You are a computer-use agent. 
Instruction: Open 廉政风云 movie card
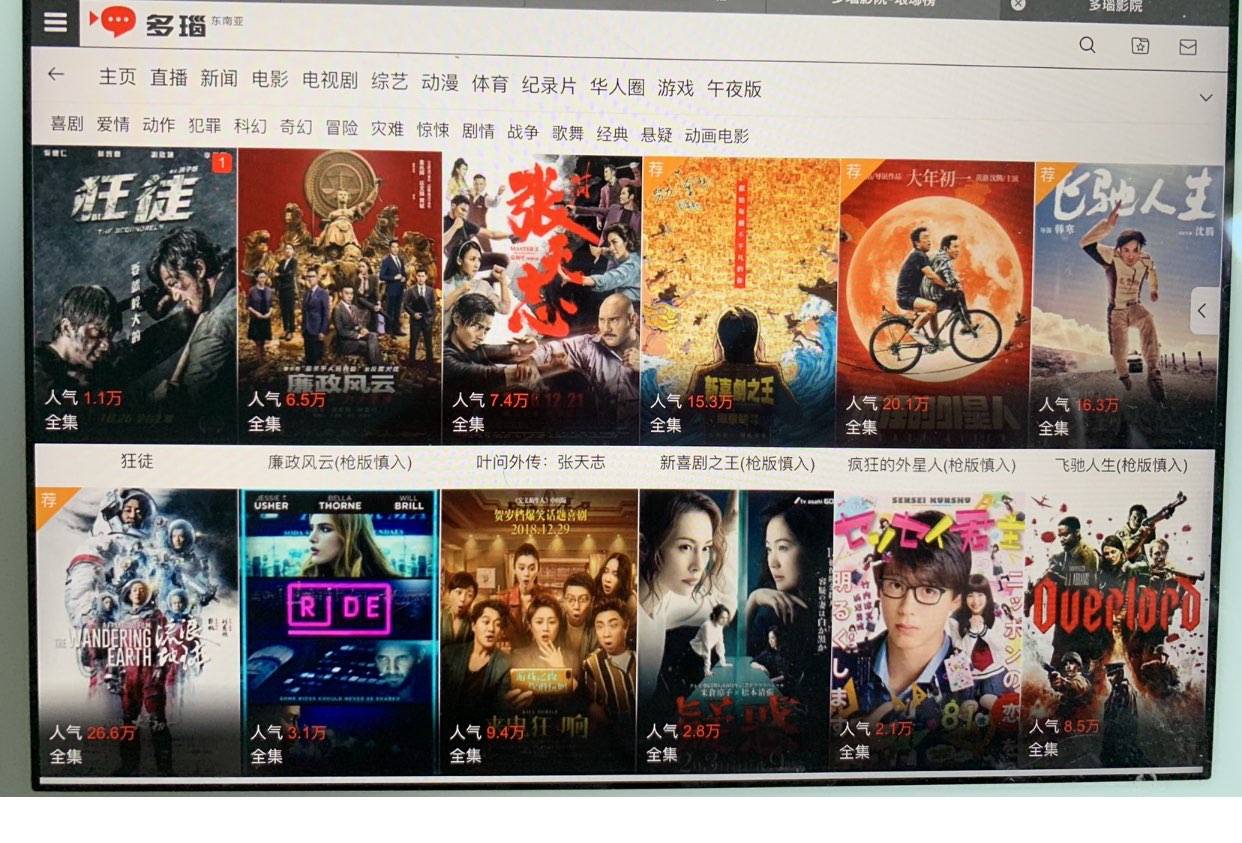point(339,297)
